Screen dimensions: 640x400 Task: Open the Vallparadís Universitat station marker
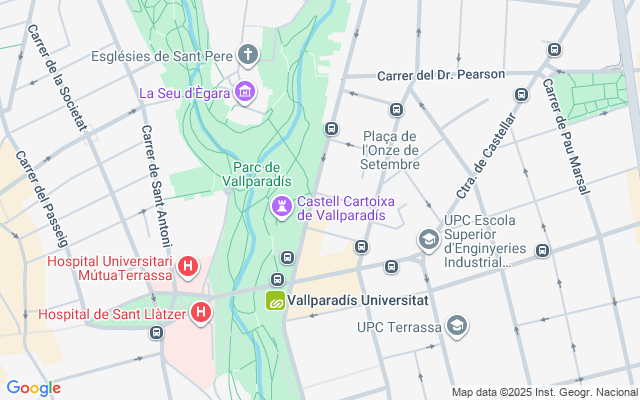[x=275, y=299]
